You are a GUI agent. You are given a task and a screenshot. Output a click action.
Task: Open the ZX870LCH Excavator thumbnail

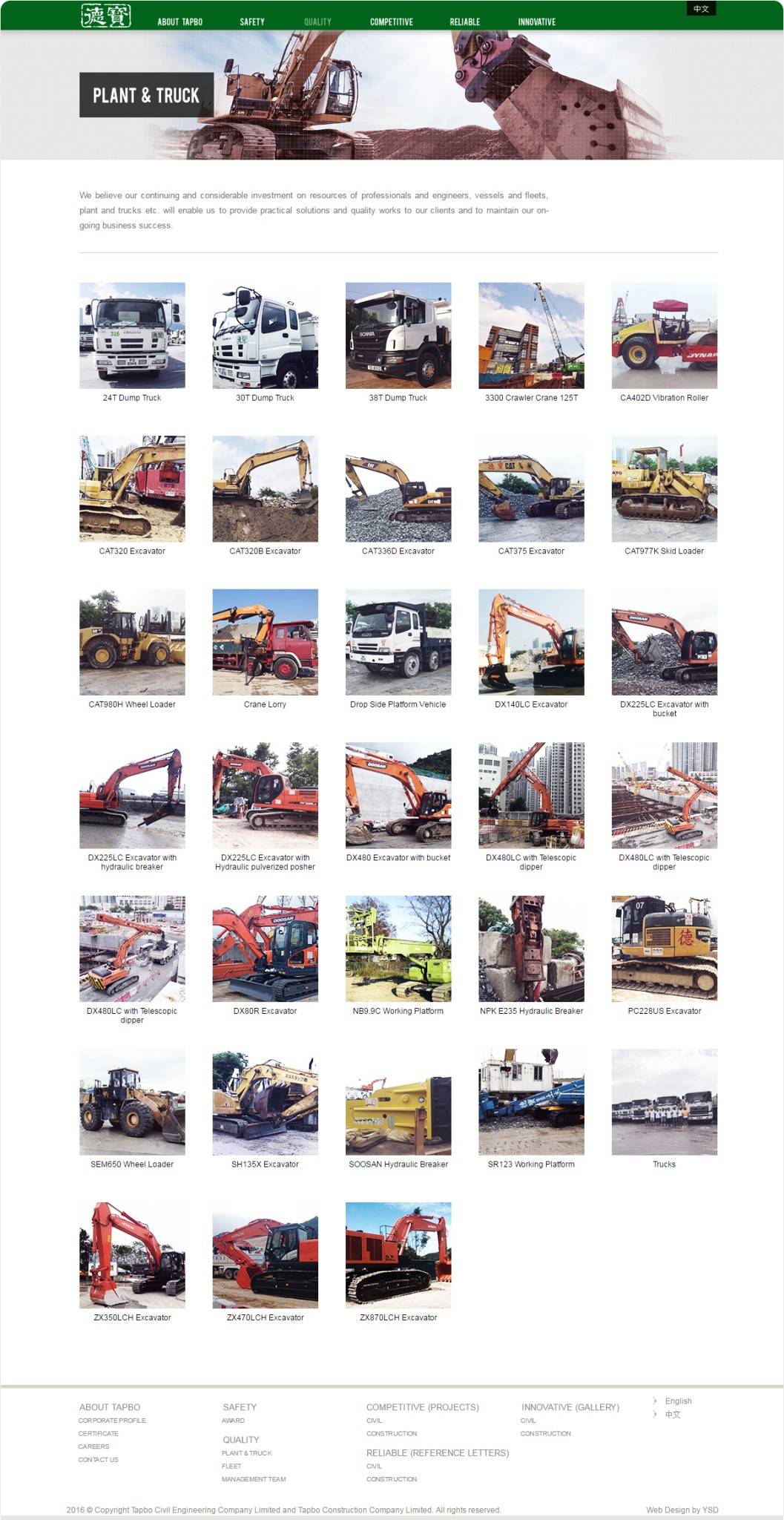pyautogui.click(x=398, y=1255)
